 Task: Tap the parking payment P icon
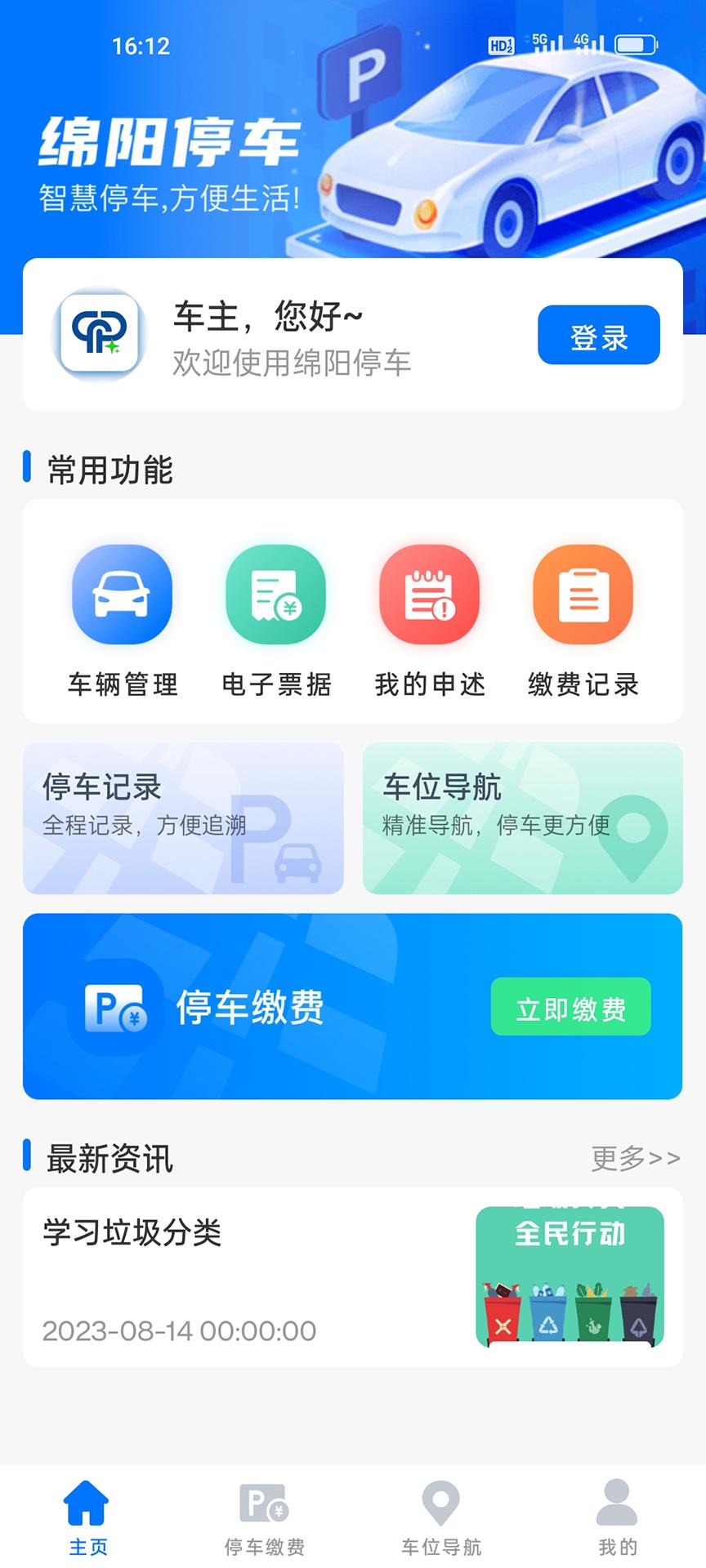coord(116,1008)
